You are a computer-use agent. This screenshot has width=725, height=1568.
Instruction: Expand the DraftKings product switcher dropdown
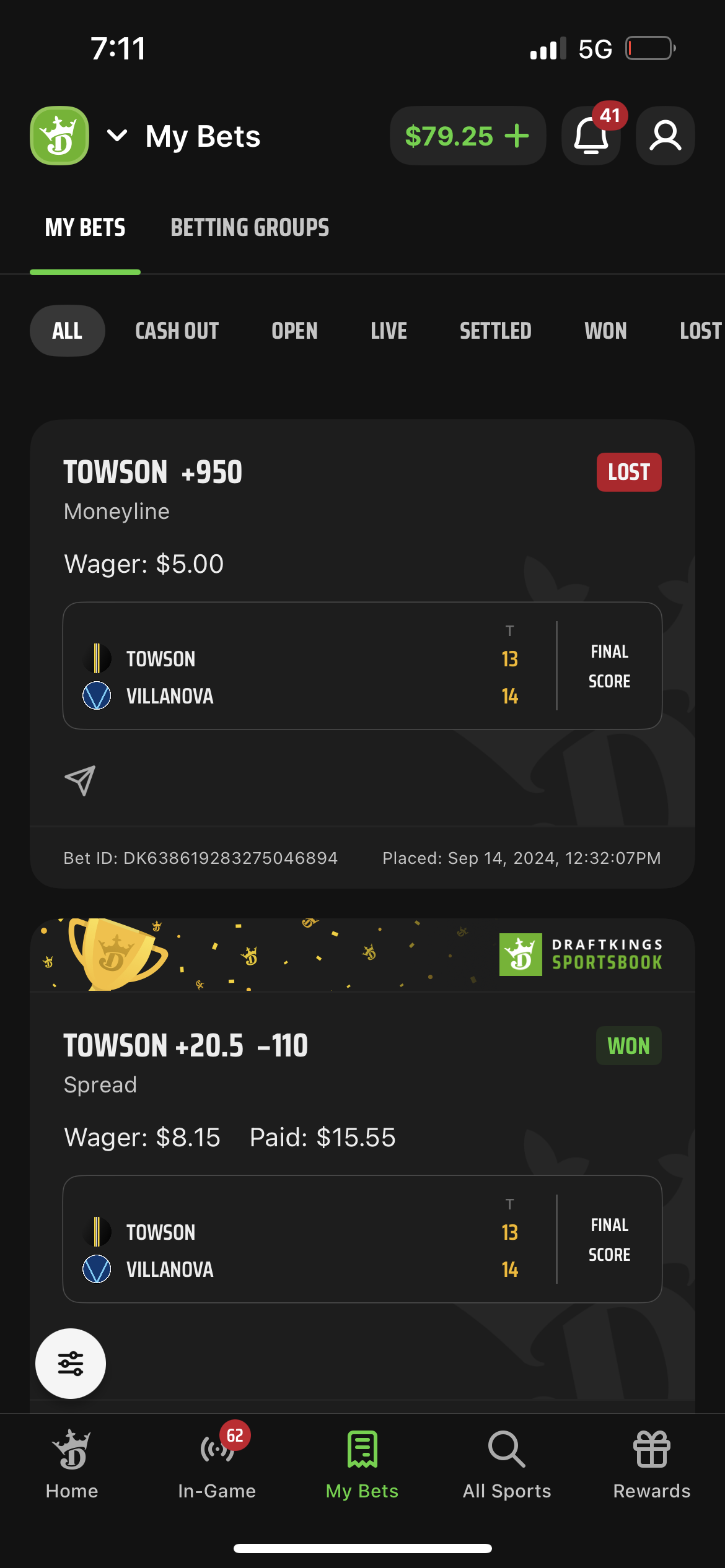click(x=116, y=136)
